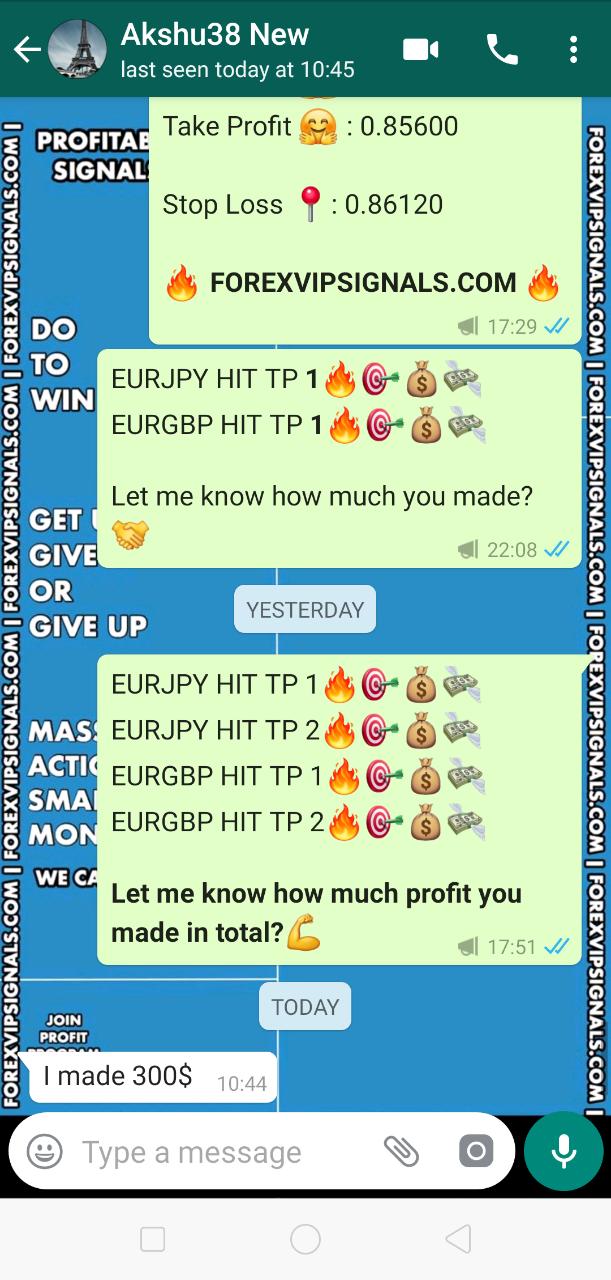Tap the system home button
This screenshot has width=611, height=1280.
coord(305,1240)
